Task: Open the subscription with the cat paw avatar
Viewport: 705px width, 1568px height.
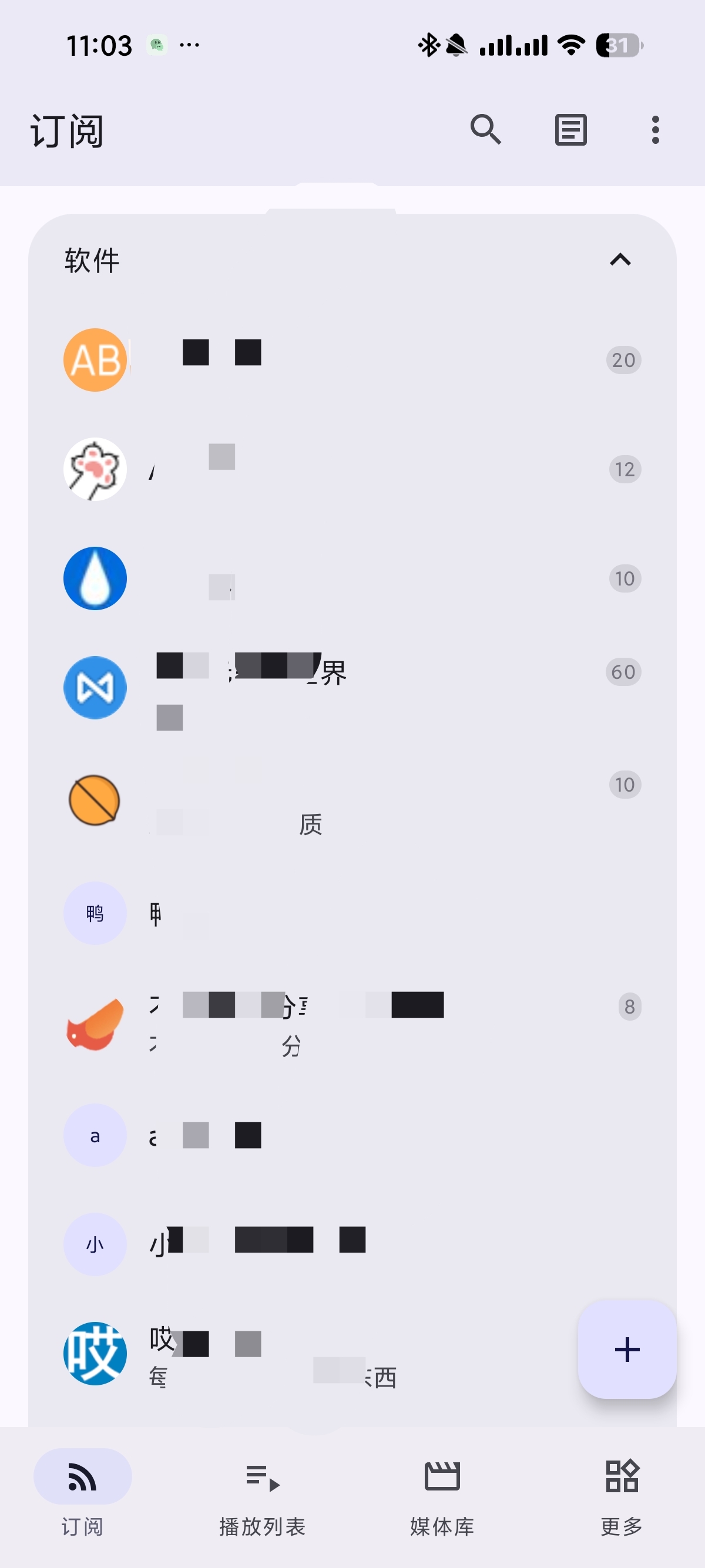Action: coord(304,469)
